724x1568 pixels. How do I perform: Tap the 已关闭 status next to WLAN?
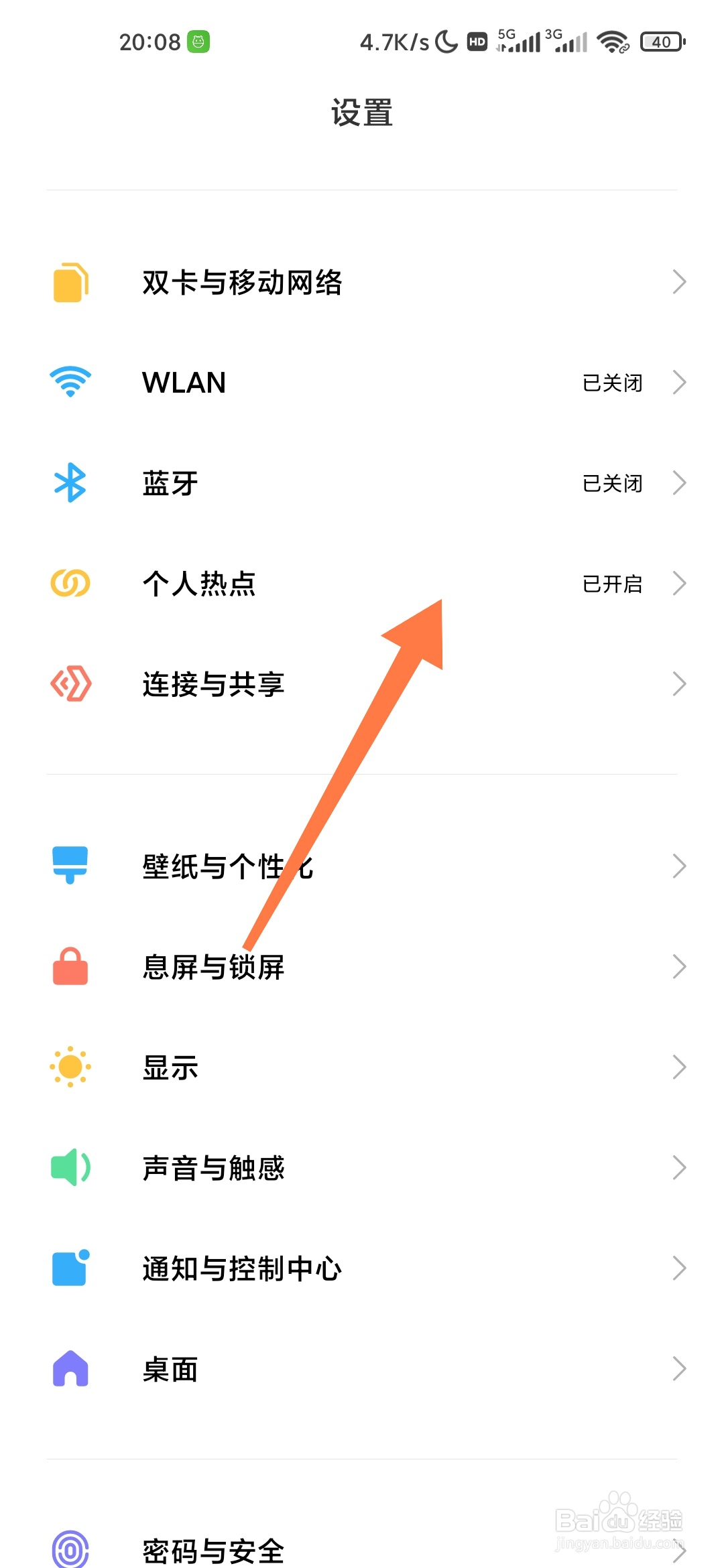[x=612, y=382]
